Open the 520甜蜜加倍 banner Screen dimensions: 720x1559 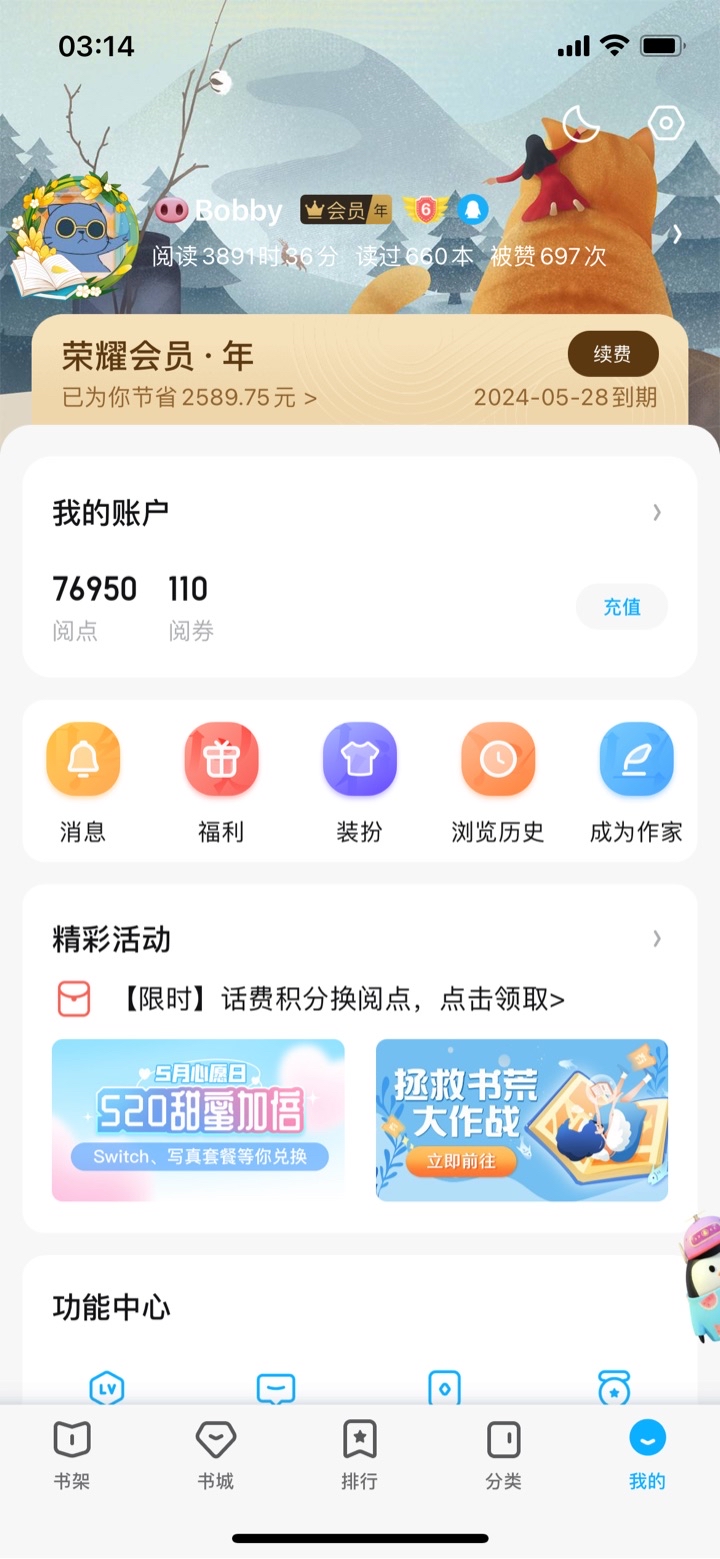[198, 1119]
